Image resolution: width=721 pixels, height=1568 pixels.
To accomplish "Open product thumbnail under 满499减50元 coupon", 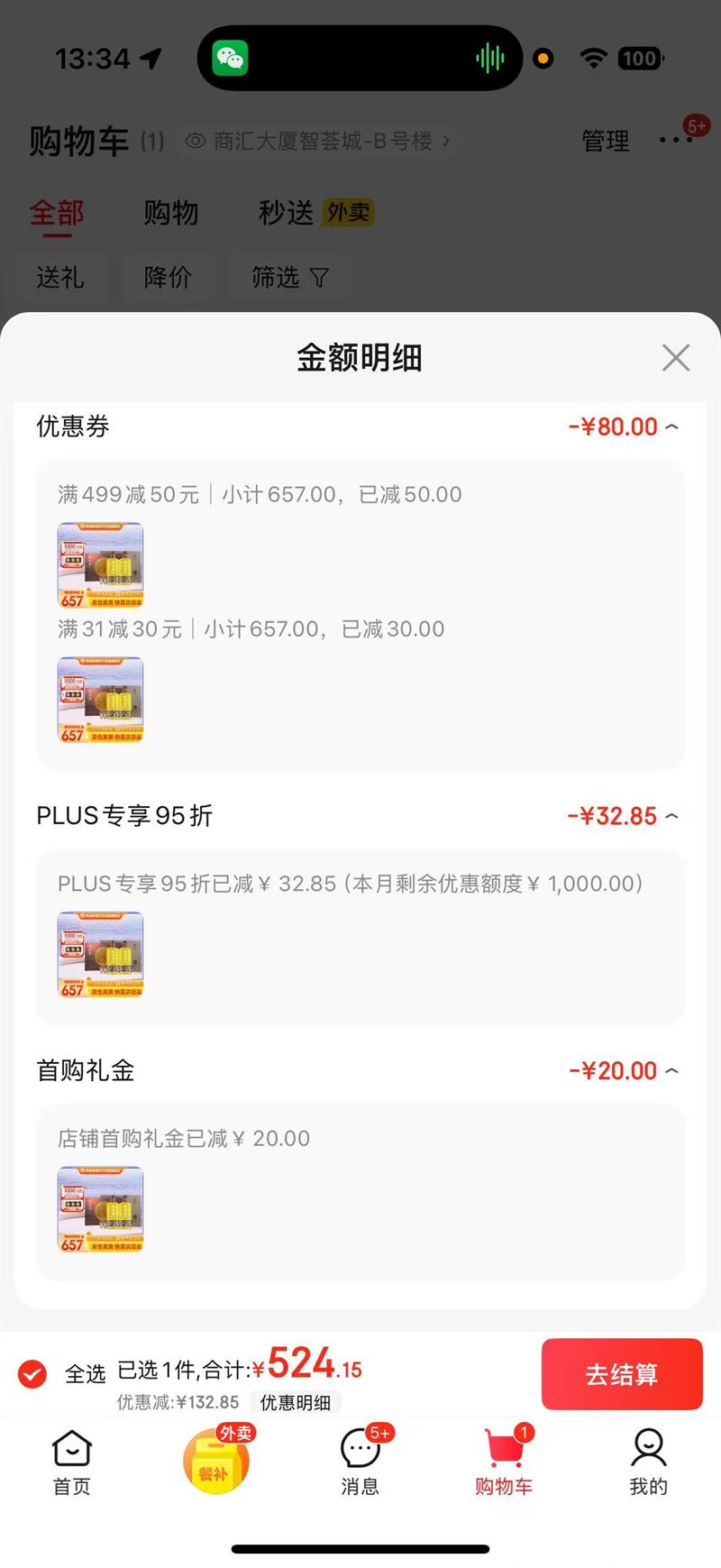I will (100, 565).
